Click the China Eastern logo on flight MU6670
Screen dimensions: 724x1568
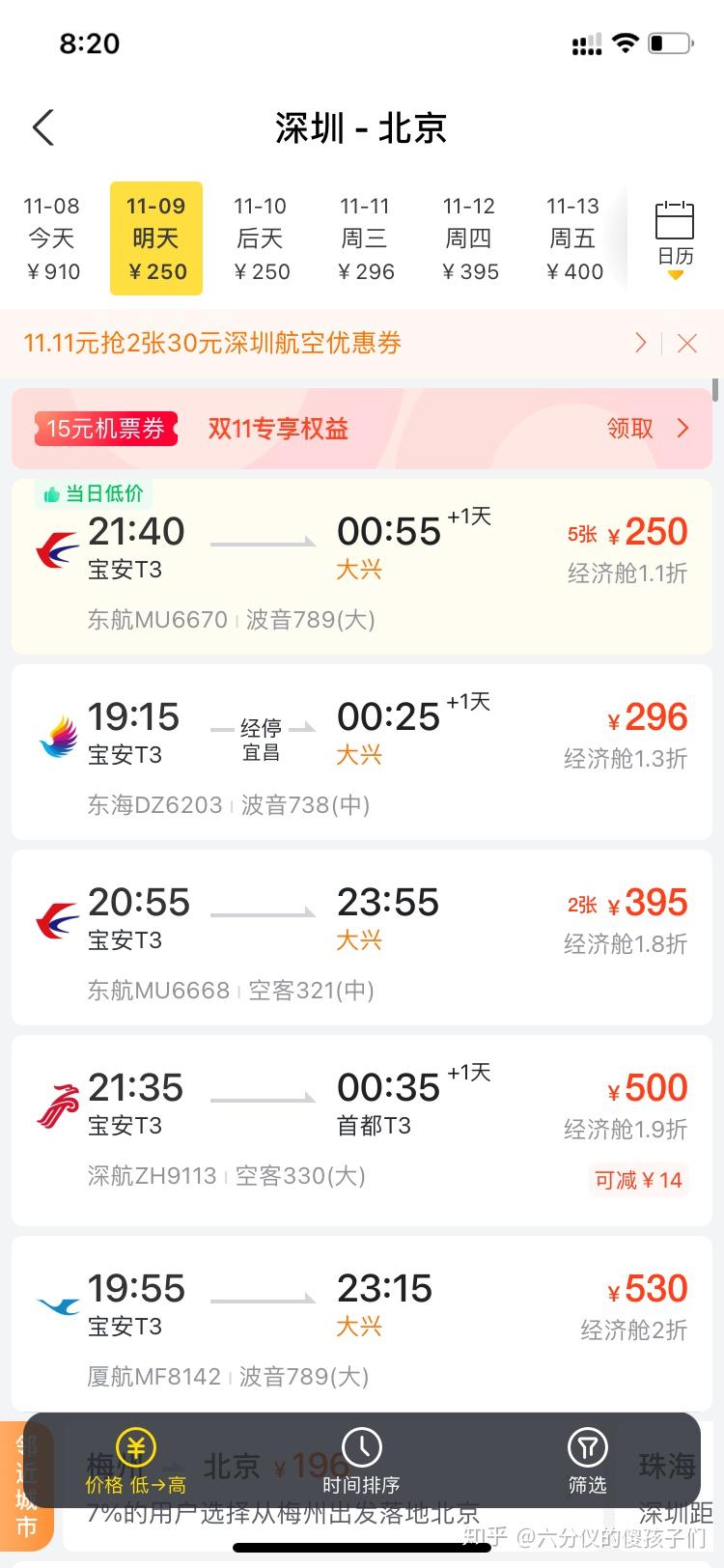click(x=55, y=544)
